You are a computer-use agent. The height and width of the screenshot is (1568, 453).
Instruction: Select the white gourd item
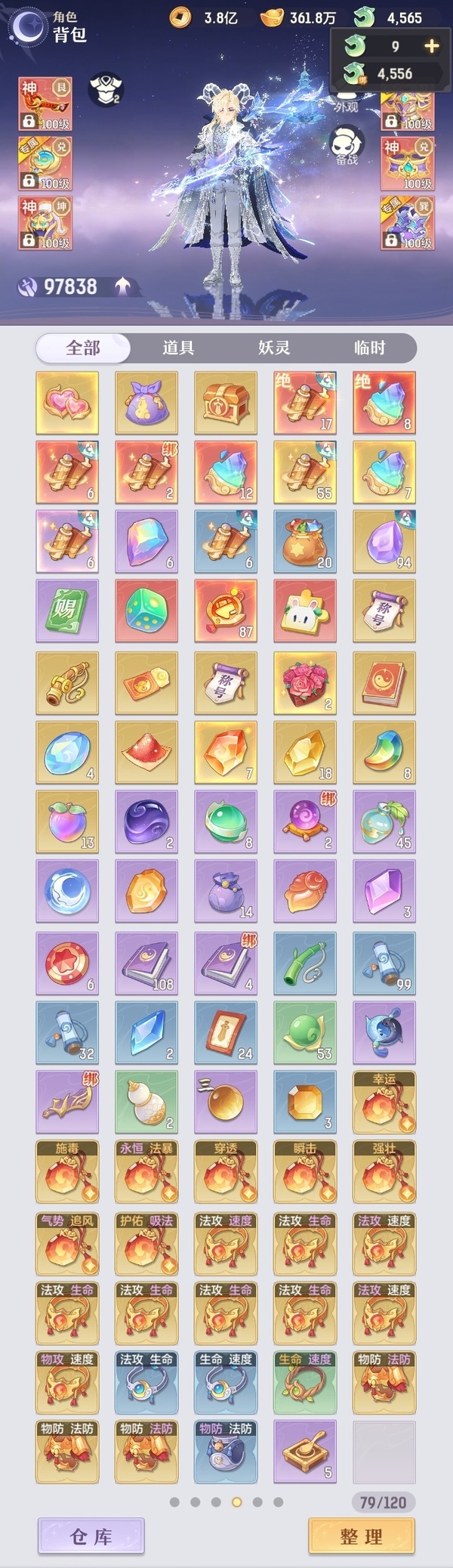146,1101
